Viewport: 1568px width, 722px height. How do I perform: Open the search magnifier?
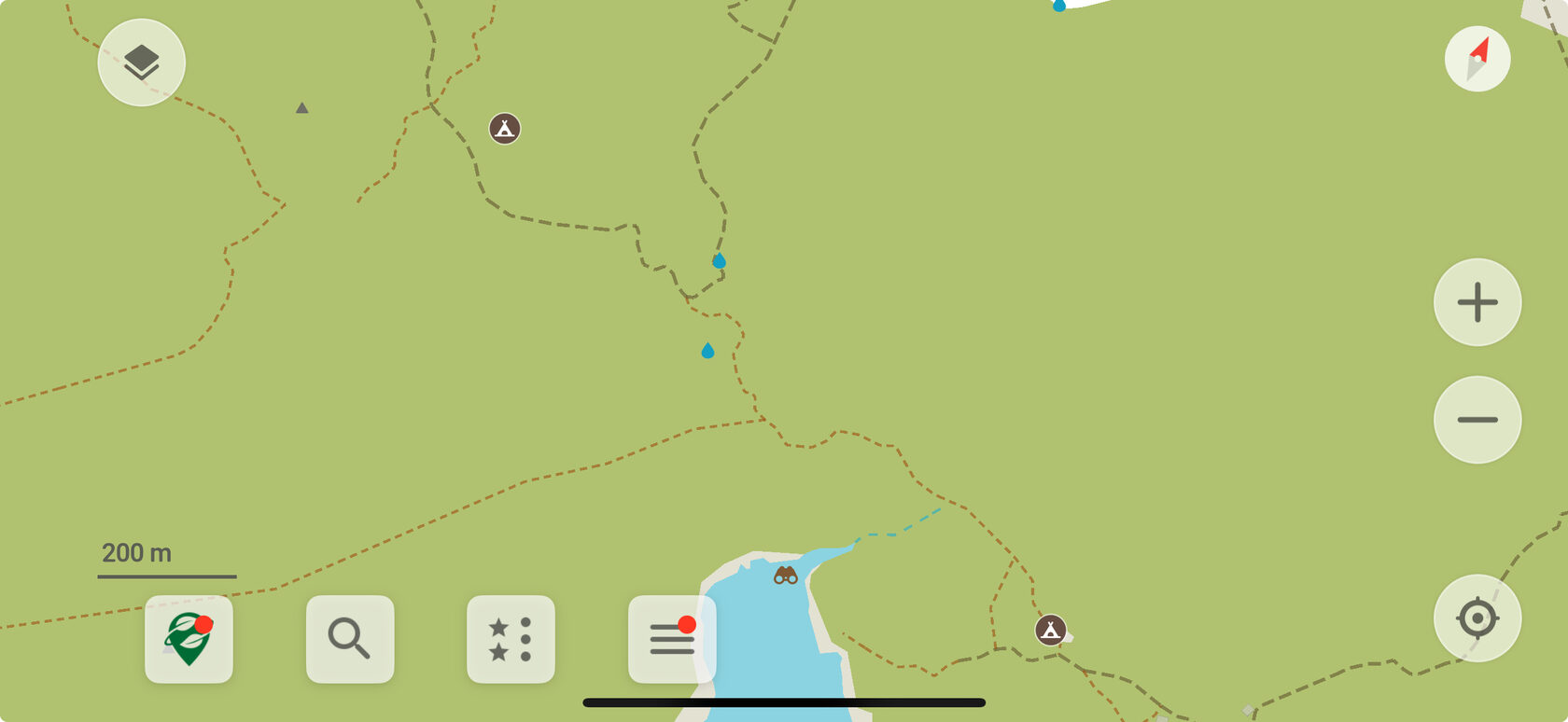point(350,639)
